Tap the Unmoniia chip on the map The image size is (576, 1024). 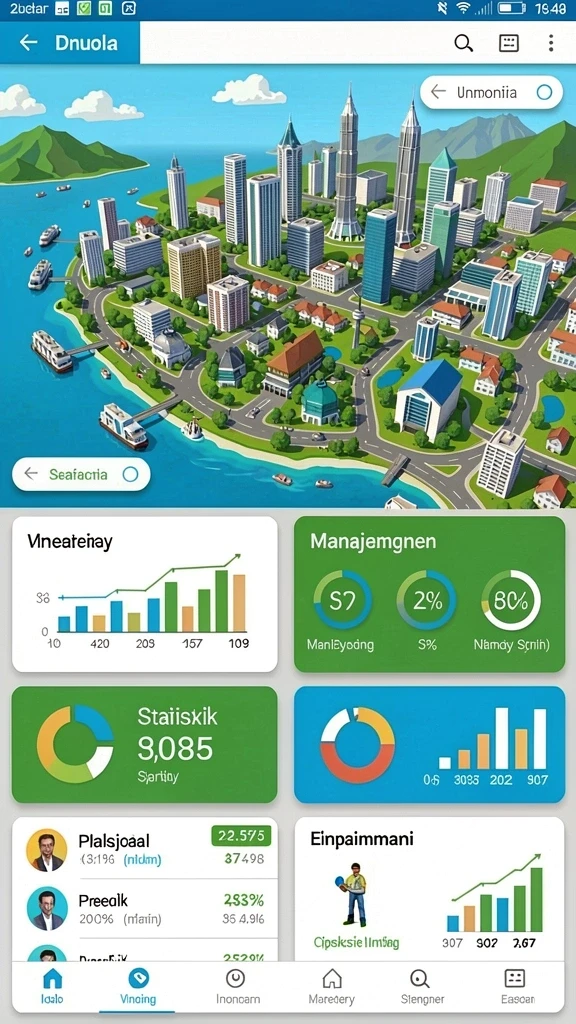[x=491, y=92]
